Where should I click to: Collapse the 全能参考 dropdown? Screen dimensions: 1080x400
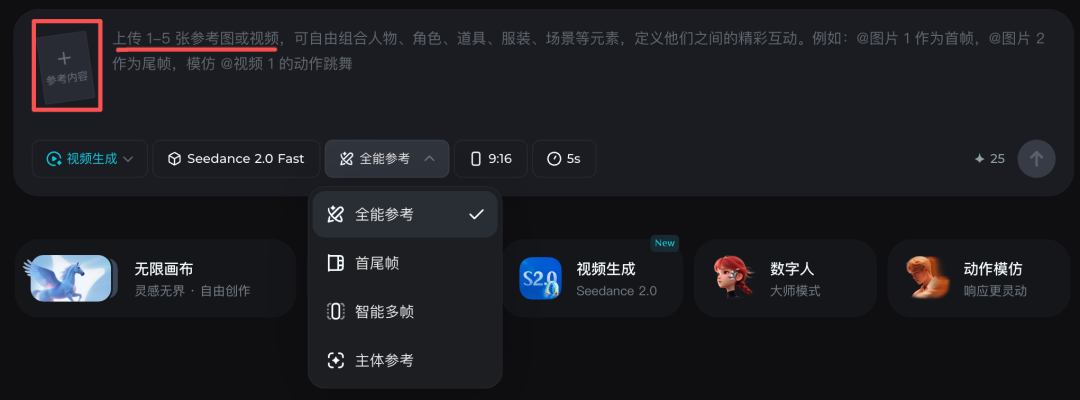(x=386, y=158)
